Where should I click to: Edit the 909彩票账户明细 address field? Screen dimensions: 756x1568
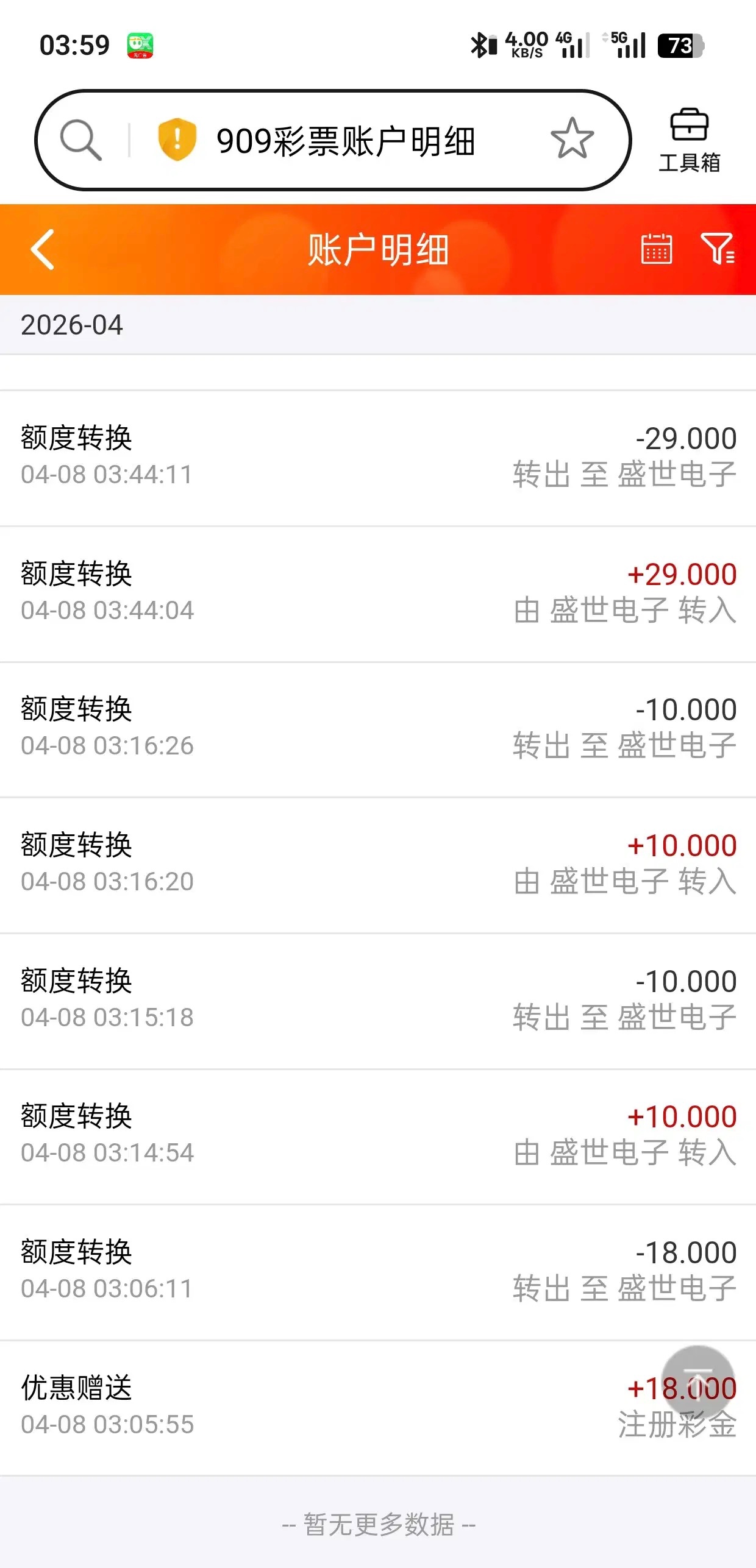pyautogui.click(x=345, y=141)
